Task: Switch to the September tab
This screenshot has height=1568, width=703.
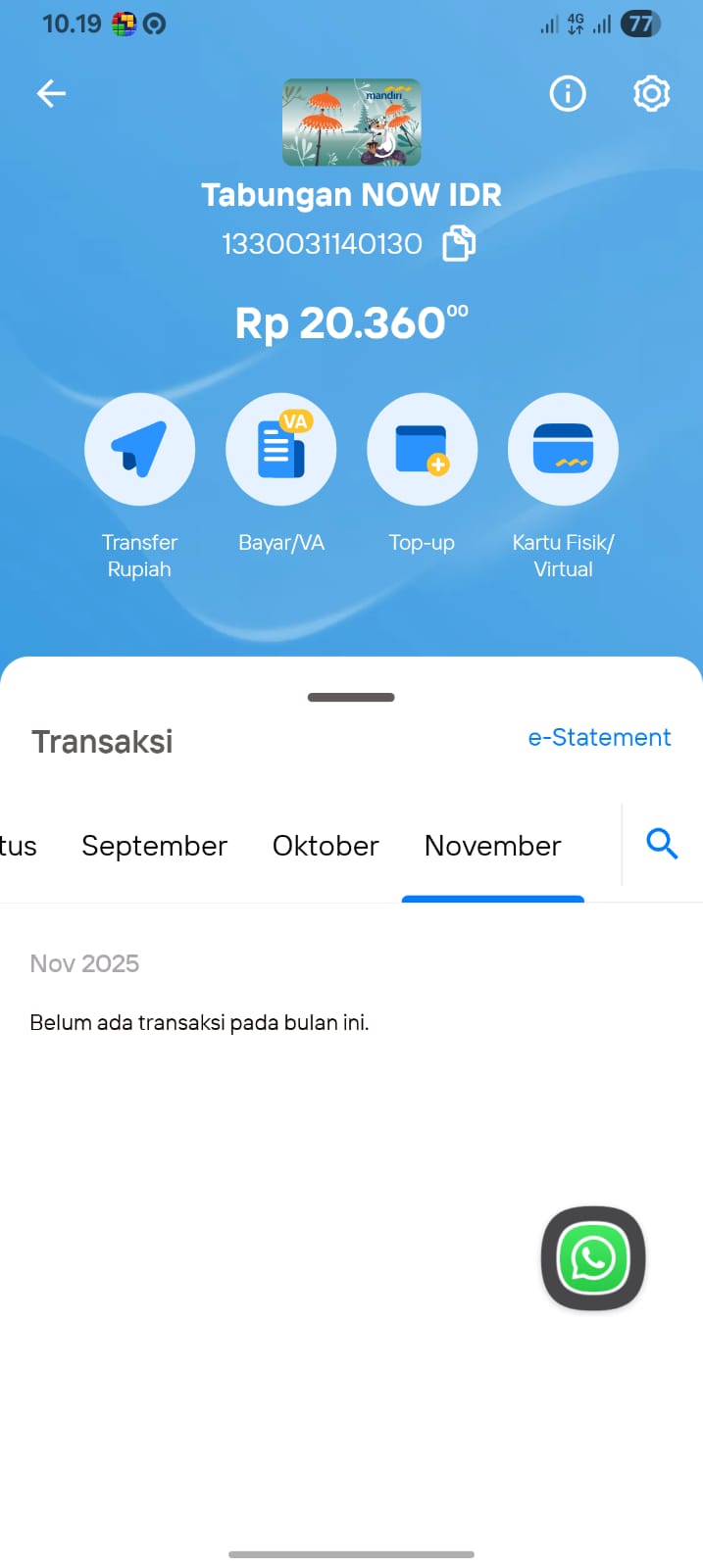Action: (x=154, y=846)
